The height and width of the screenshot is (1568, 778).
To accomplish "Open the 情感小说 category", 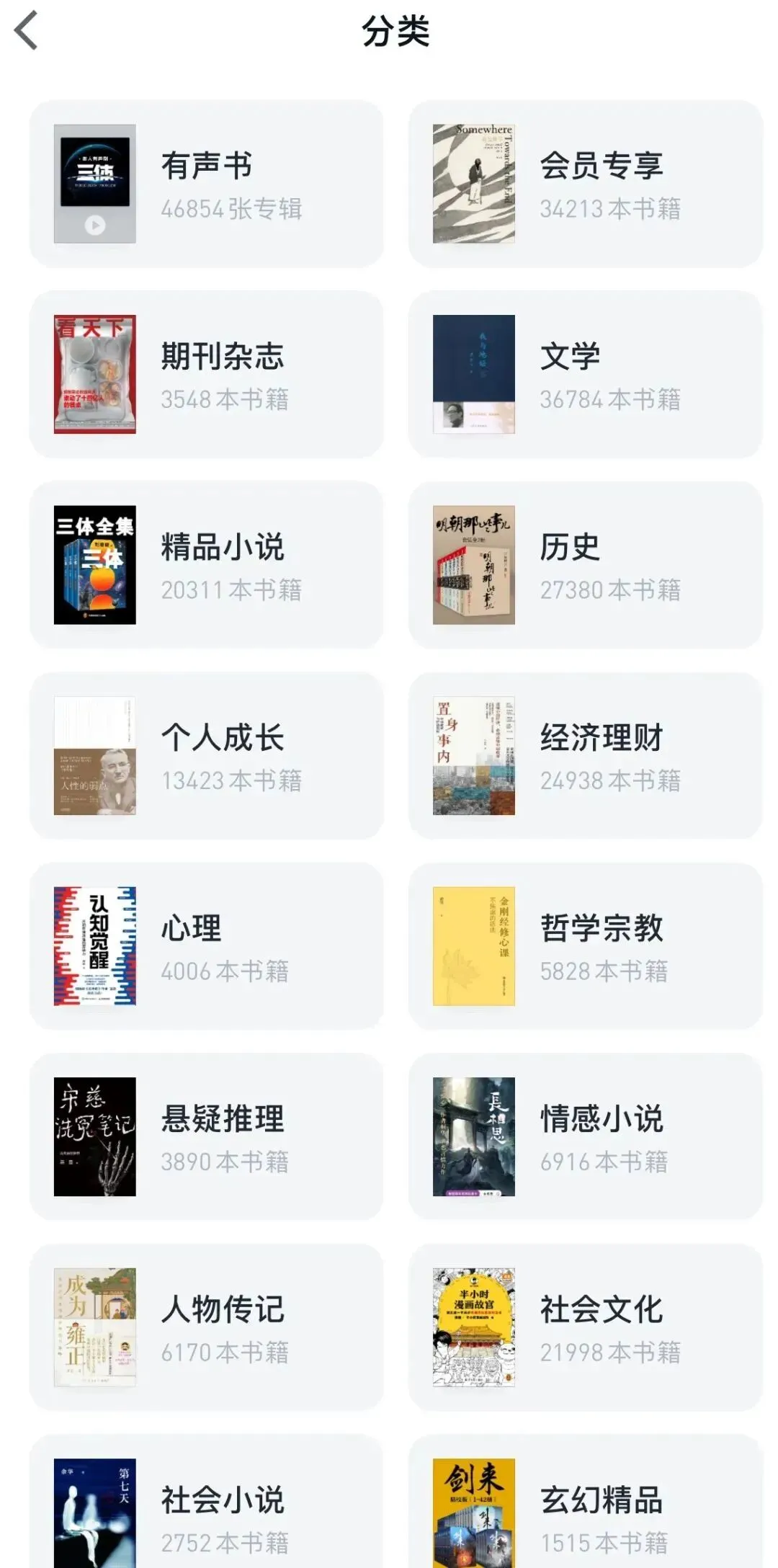I will pos(585,1137).
